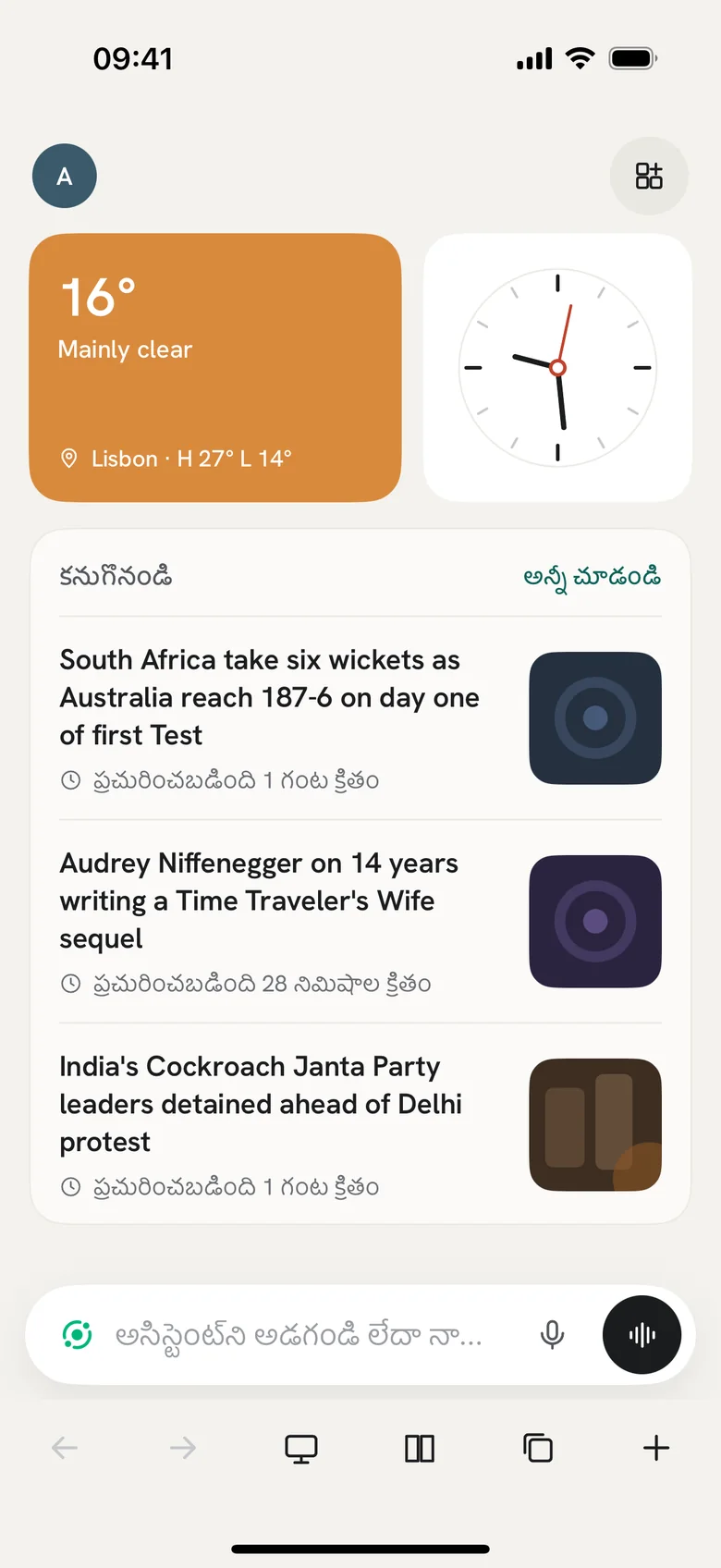Start voice mode with the waveform button
Viewport: 721px width, 1568px height.
pyautogui.click(x=642, y=1335)
